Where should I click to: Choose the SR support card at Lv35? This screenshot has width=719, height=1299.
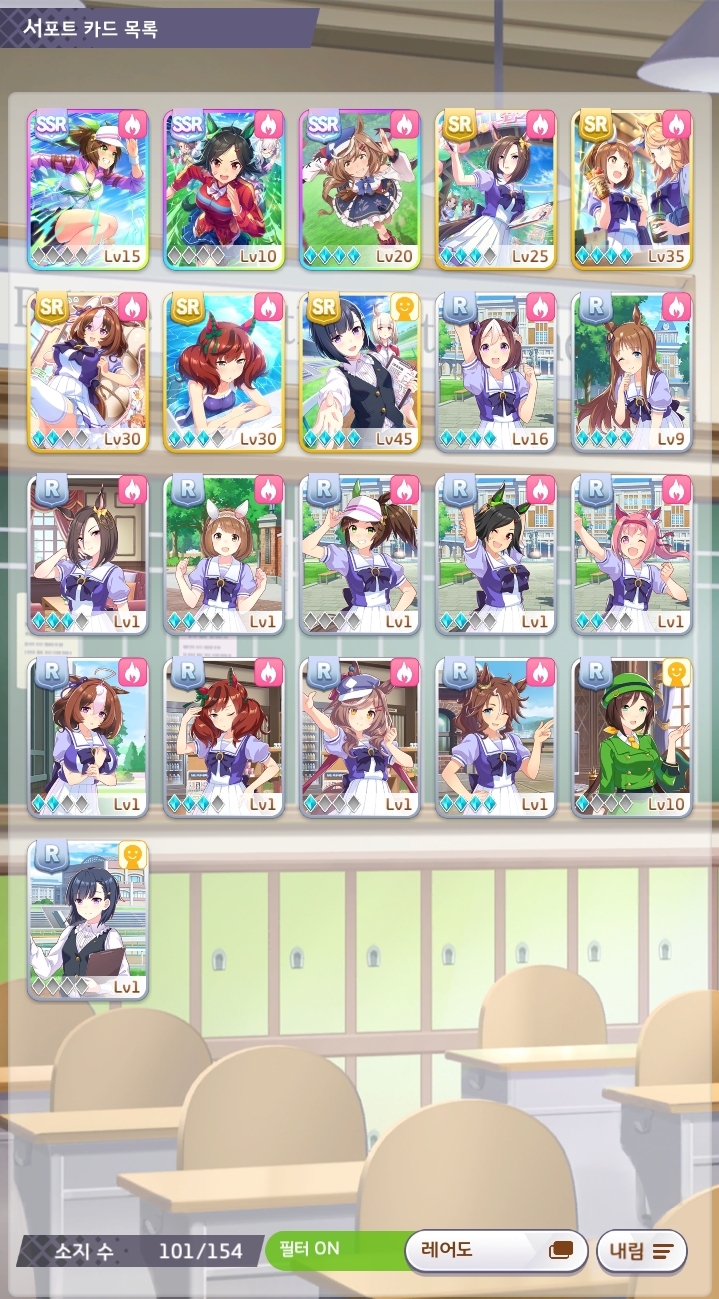[632, 189]
